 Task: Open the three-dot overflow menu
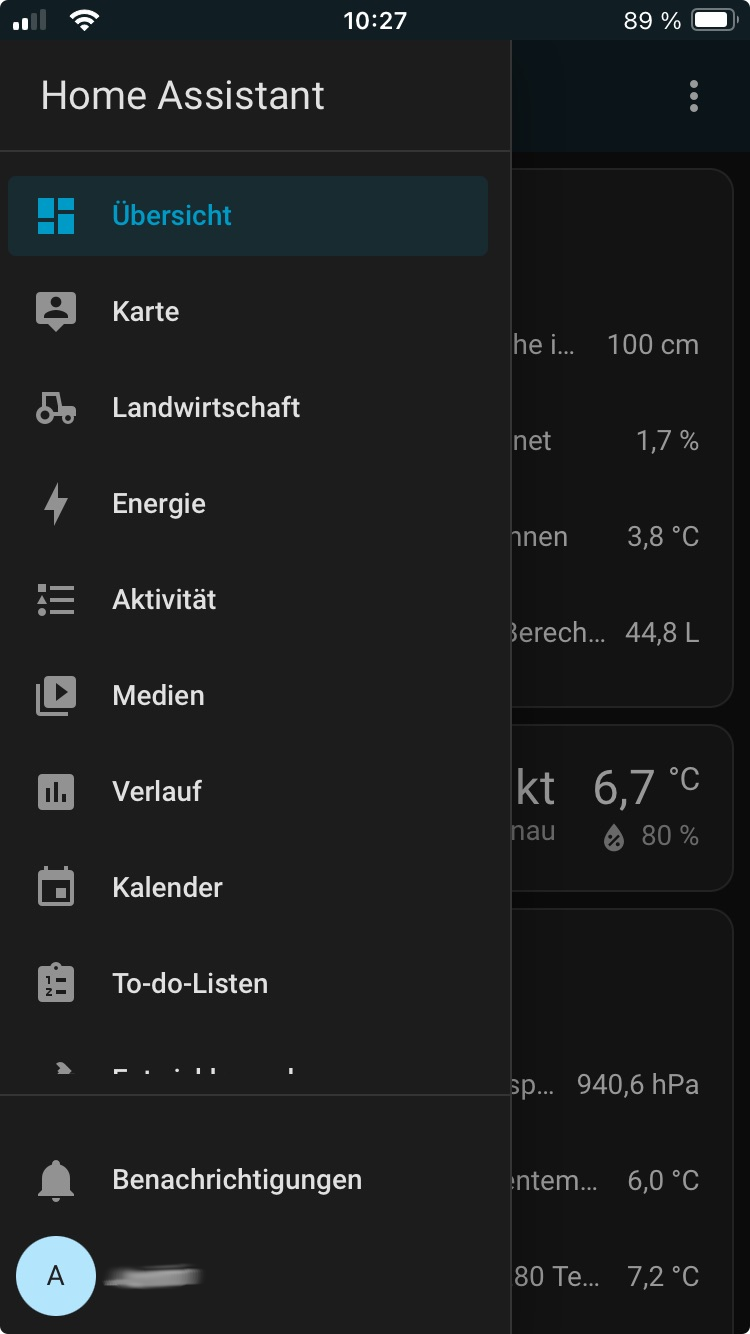[695, 96]
